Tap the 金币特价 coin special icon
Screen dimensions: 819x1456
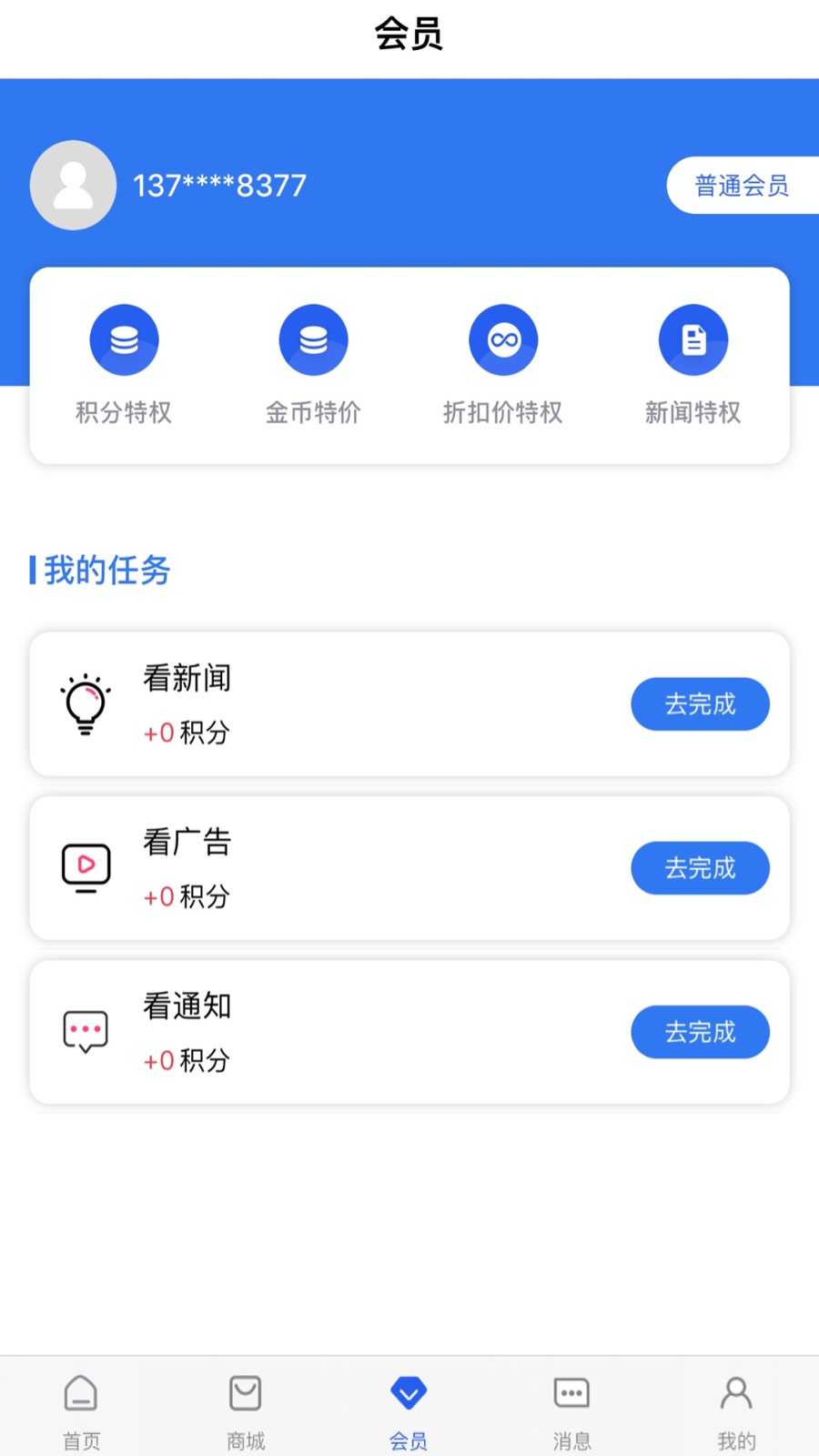tap(313, 339)
